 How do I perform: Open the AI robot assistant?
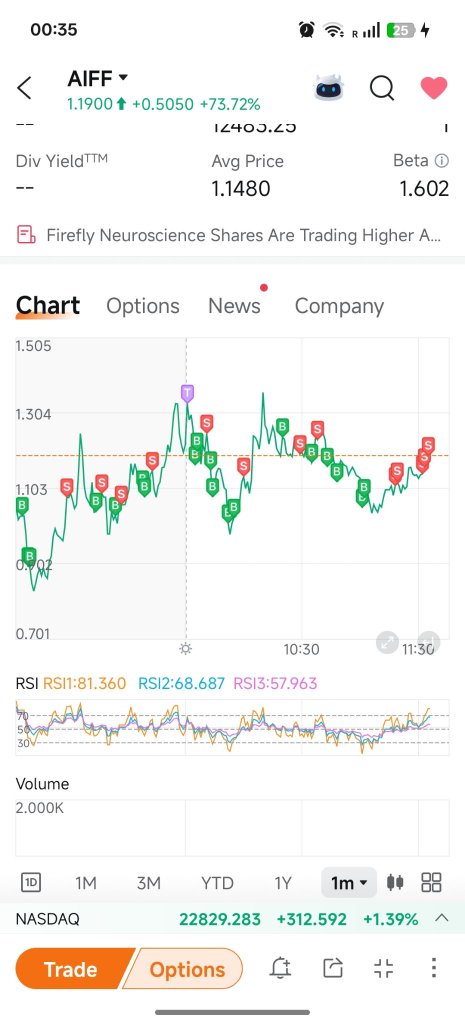point(329,88)
